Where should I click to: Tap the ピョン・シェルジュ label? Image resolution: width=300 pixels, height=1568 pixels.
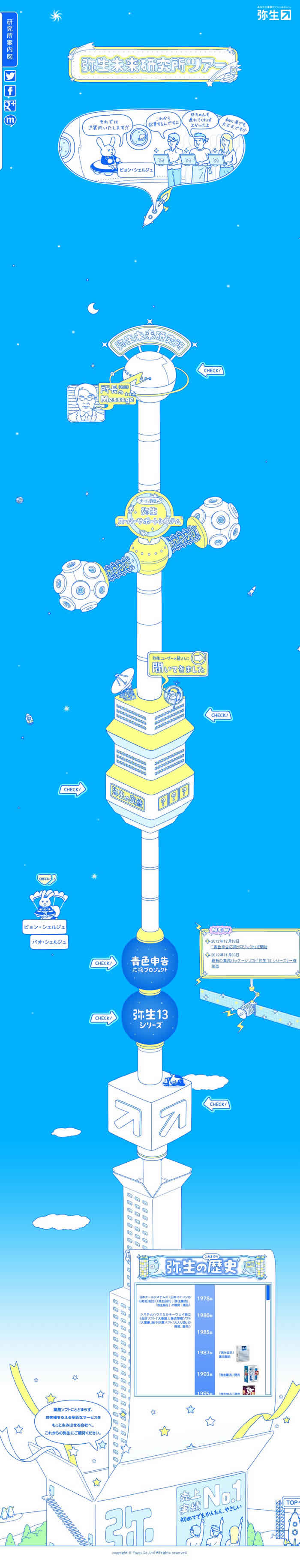[44, 926]
